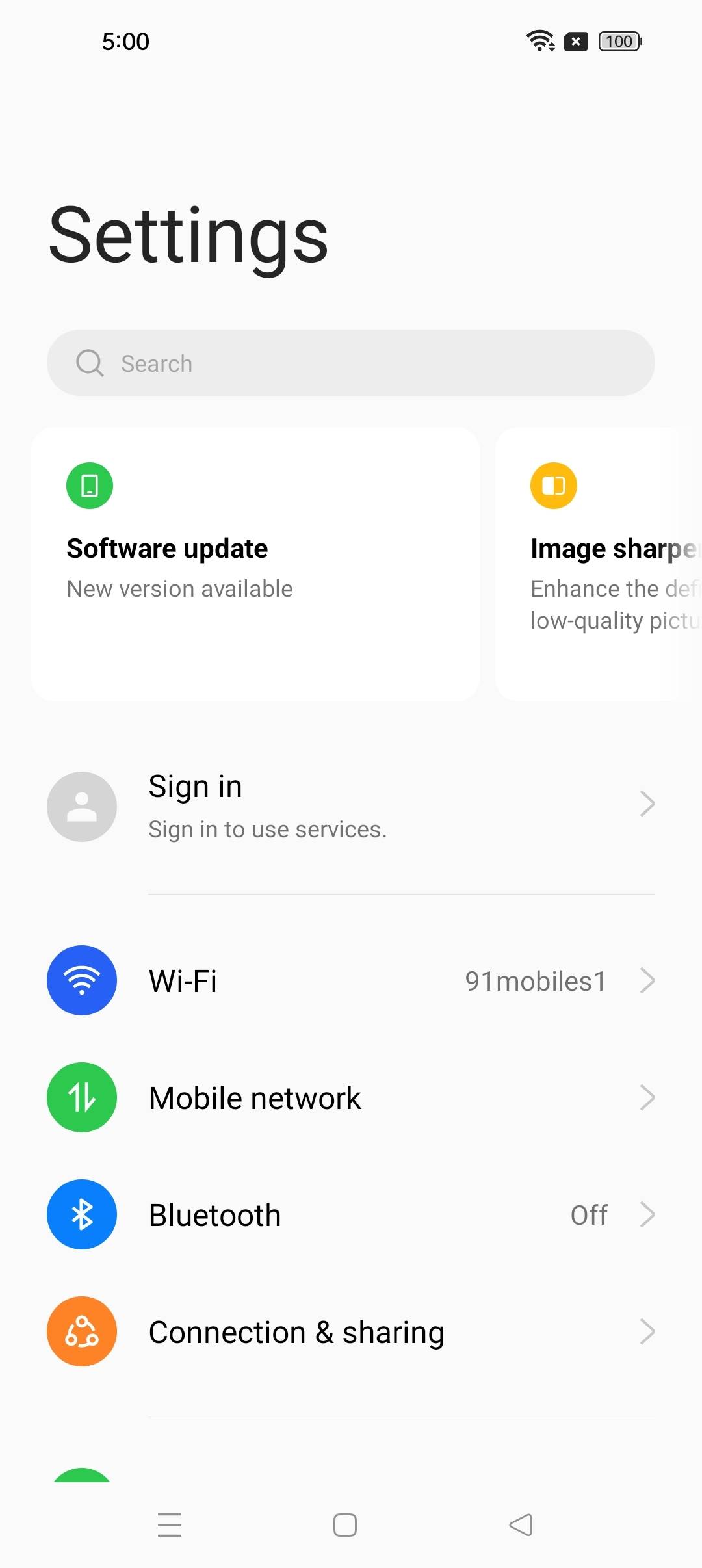
Task: Go to home screen via navigation bar
Action: [x=344, y=1525]
